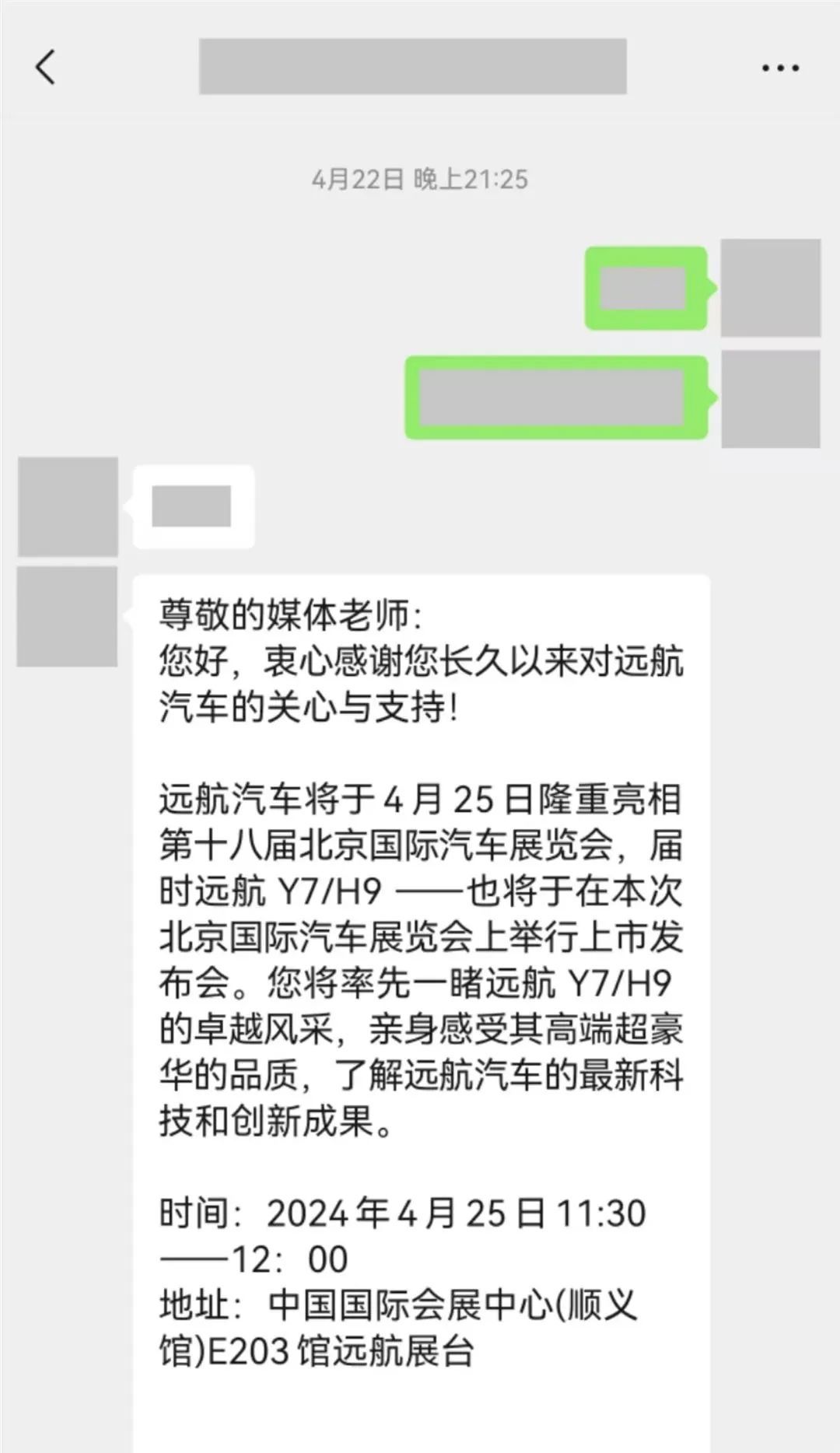Open the three-dot chat options menu
Image resolution: width=840 pixels, height=1453 pixels.
pos(780,68)
